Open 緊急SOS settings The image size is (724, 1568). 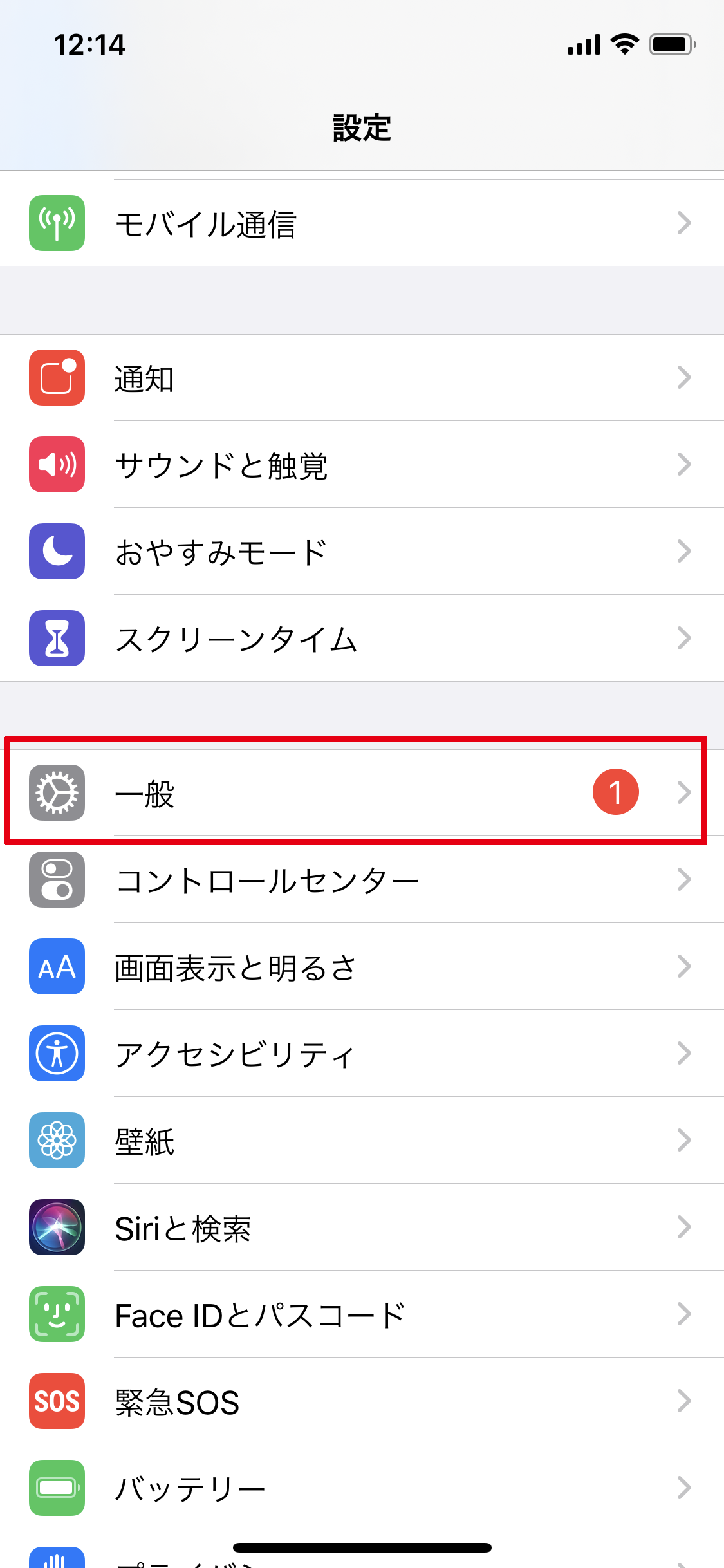tap(360, 1401)
